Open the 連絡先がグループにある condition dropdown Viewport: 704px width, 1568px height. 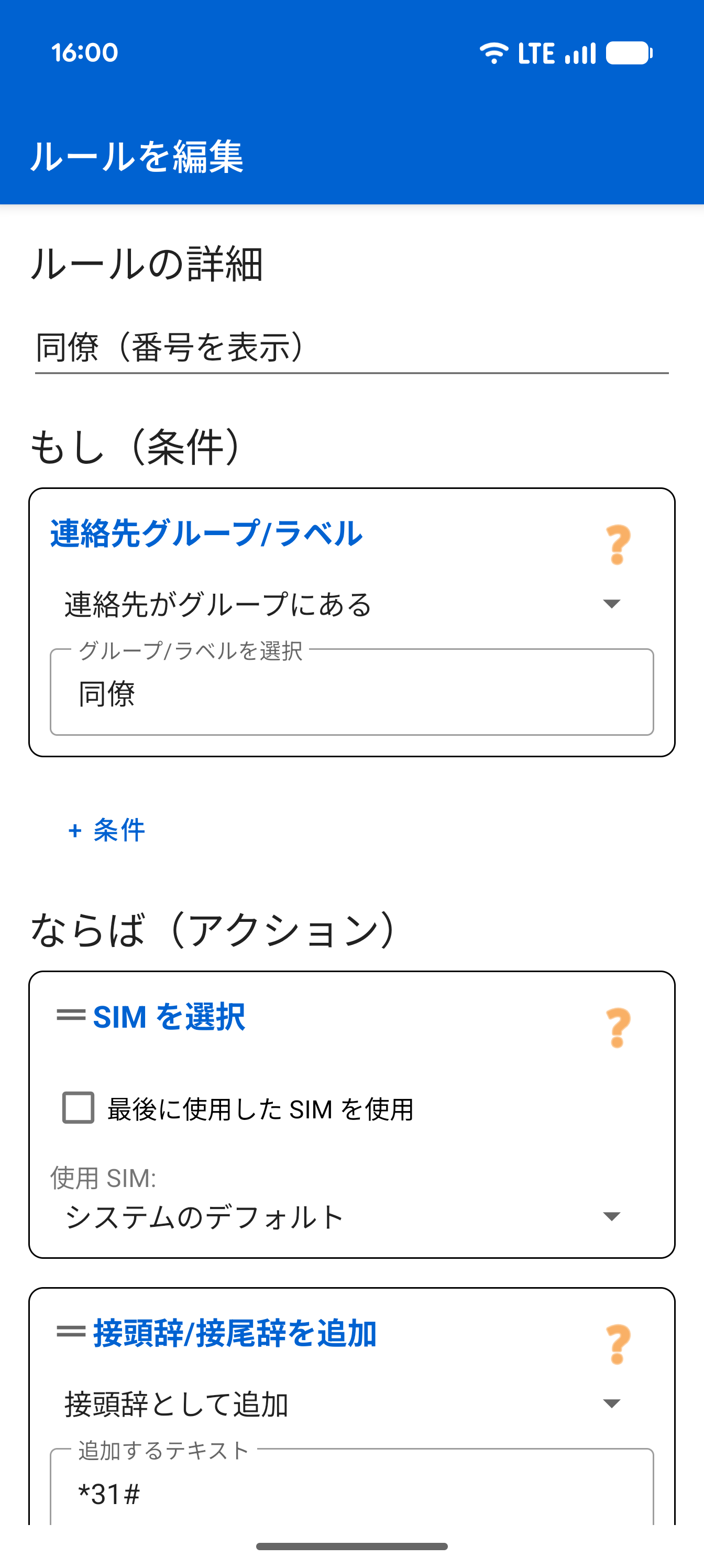pyautogui.click(x=341, y=604)
